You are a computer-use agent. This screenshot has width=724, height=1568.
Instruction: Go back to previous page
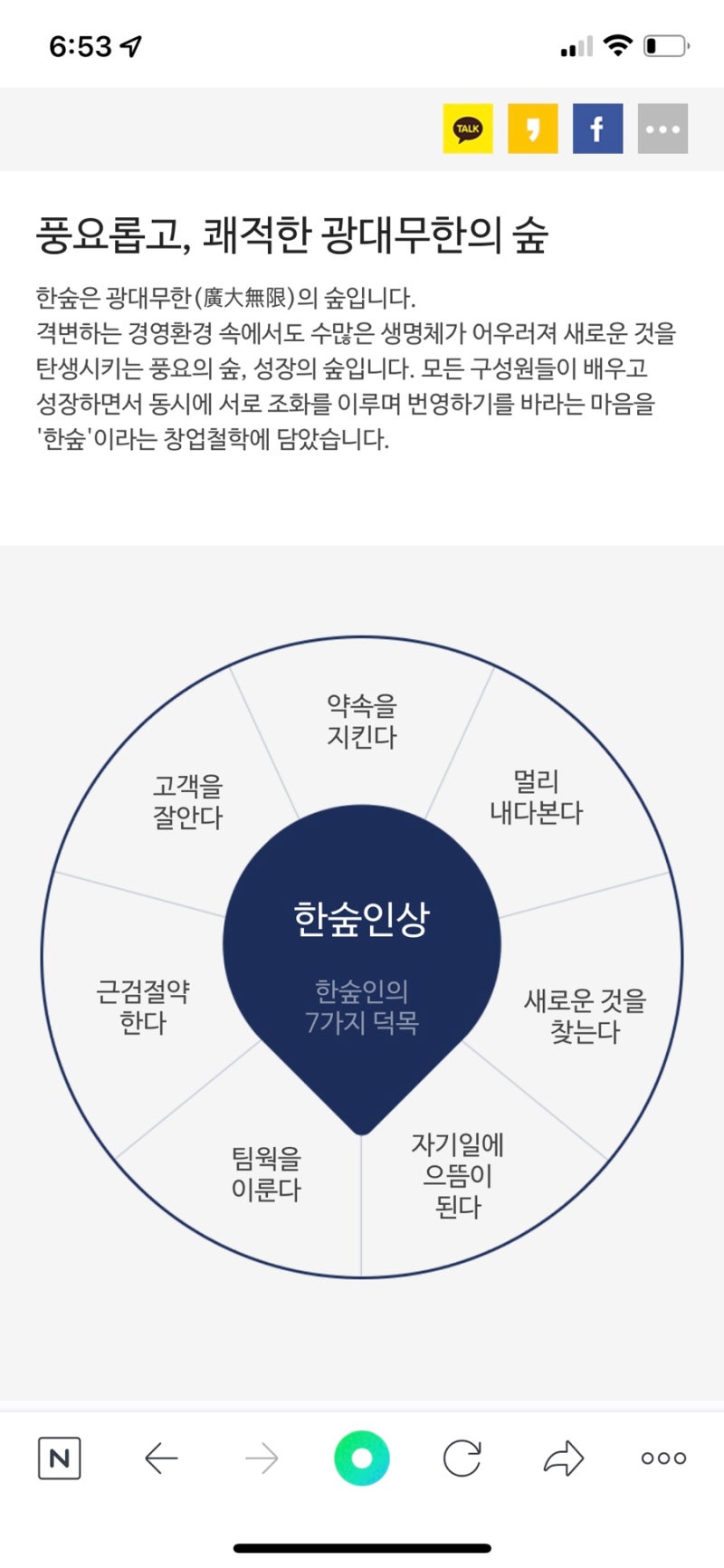pyautogui.click(x=161, y=1458)
